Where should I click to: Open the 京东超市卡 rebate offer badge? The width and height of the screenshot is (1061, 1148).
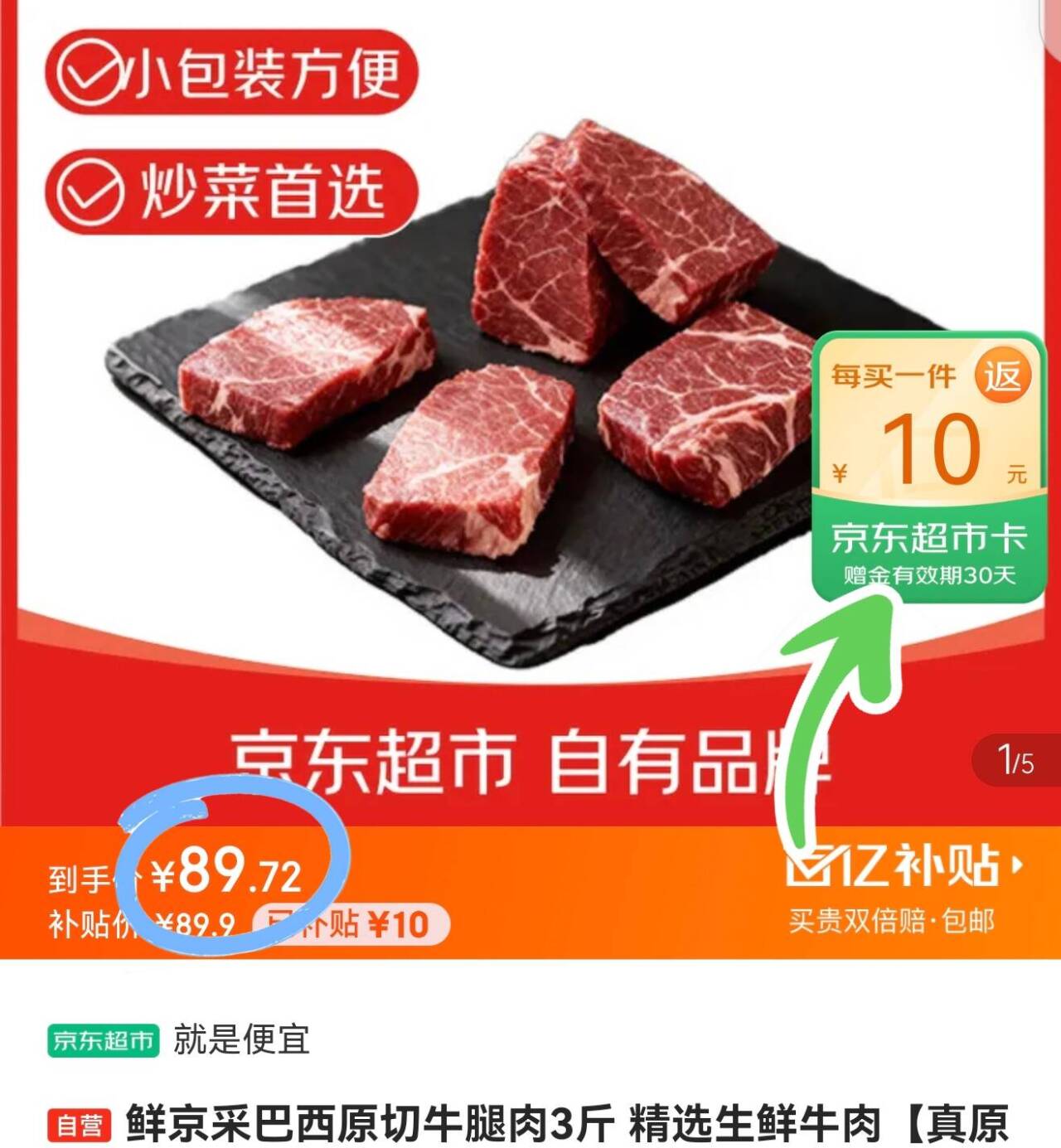point(928,467)
